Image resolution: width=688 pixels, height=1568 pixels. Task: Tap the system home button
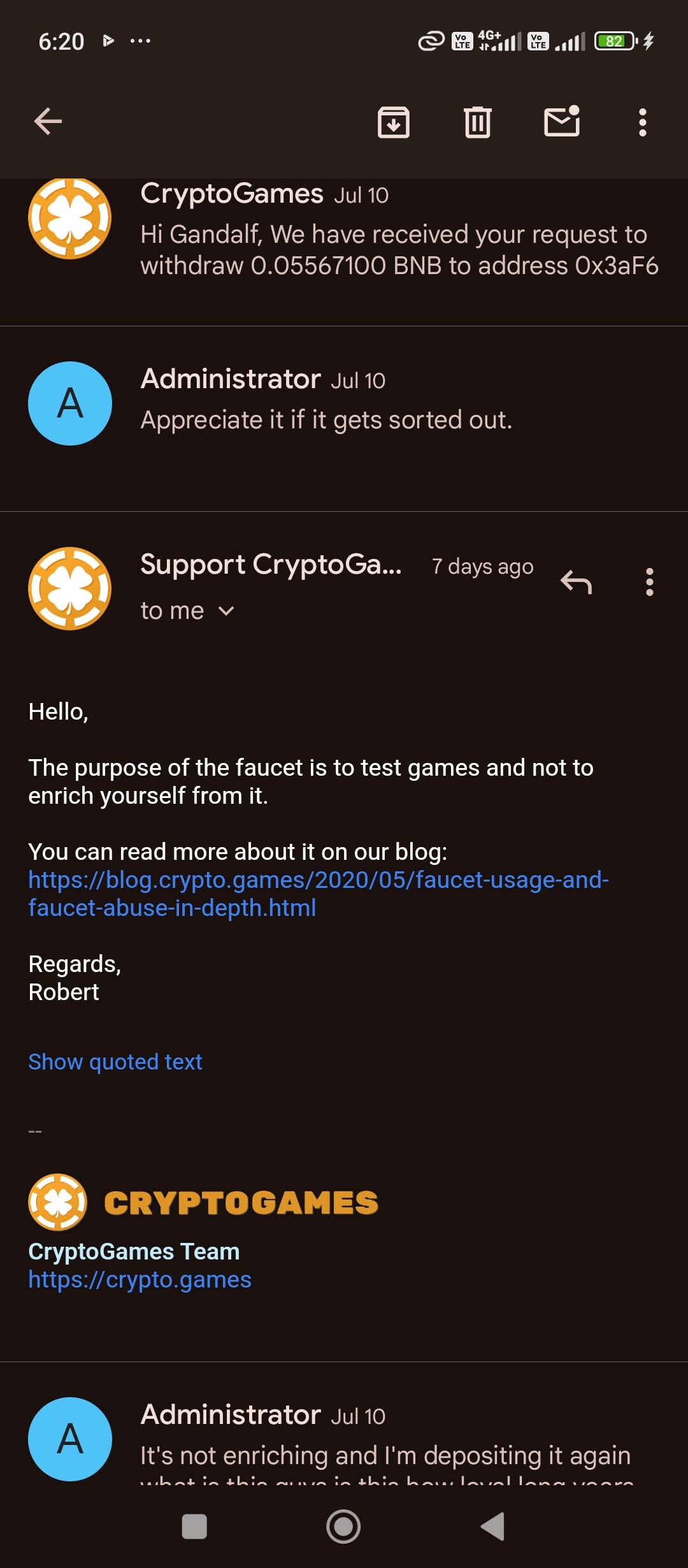click(343, 1527)
